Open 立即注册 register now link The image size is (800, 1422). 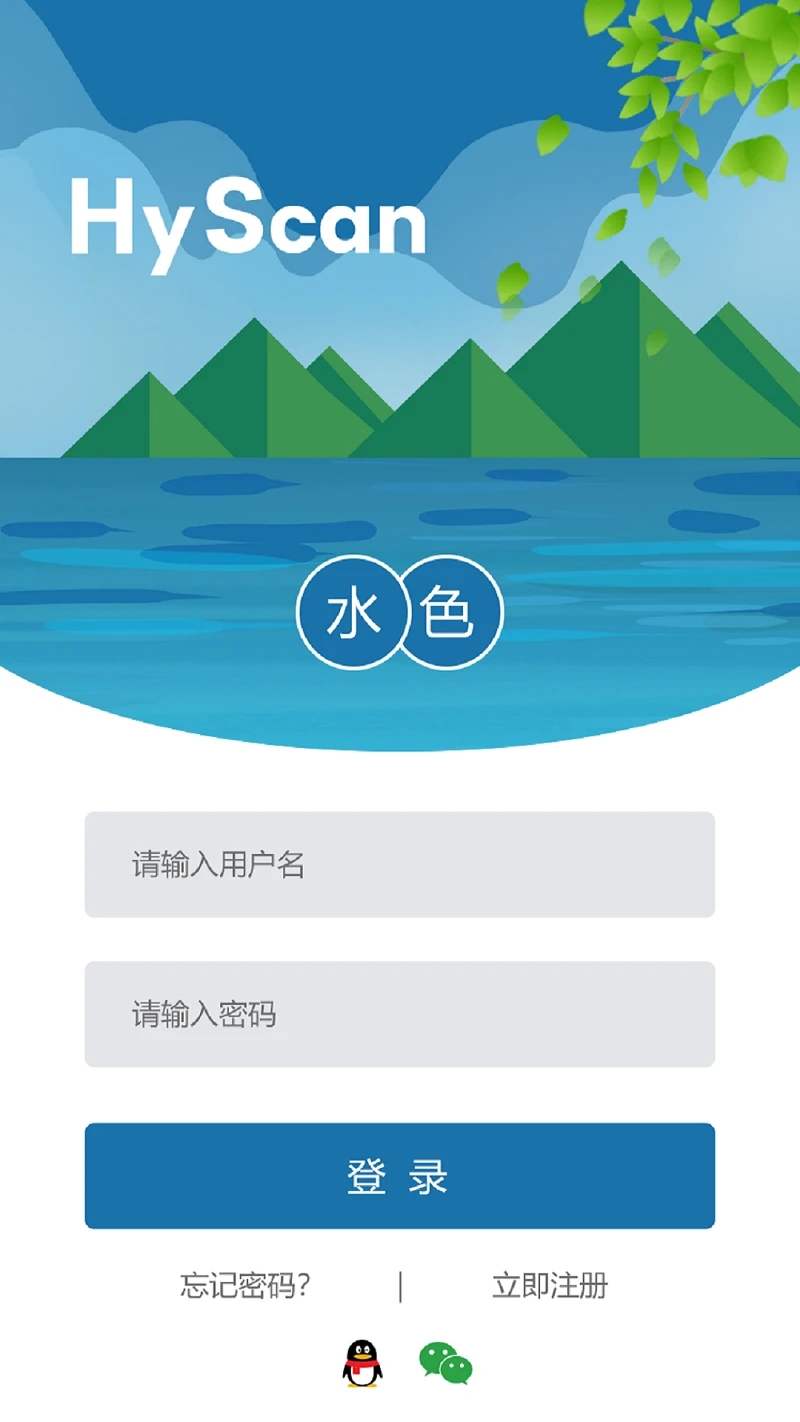point(549,1285)
